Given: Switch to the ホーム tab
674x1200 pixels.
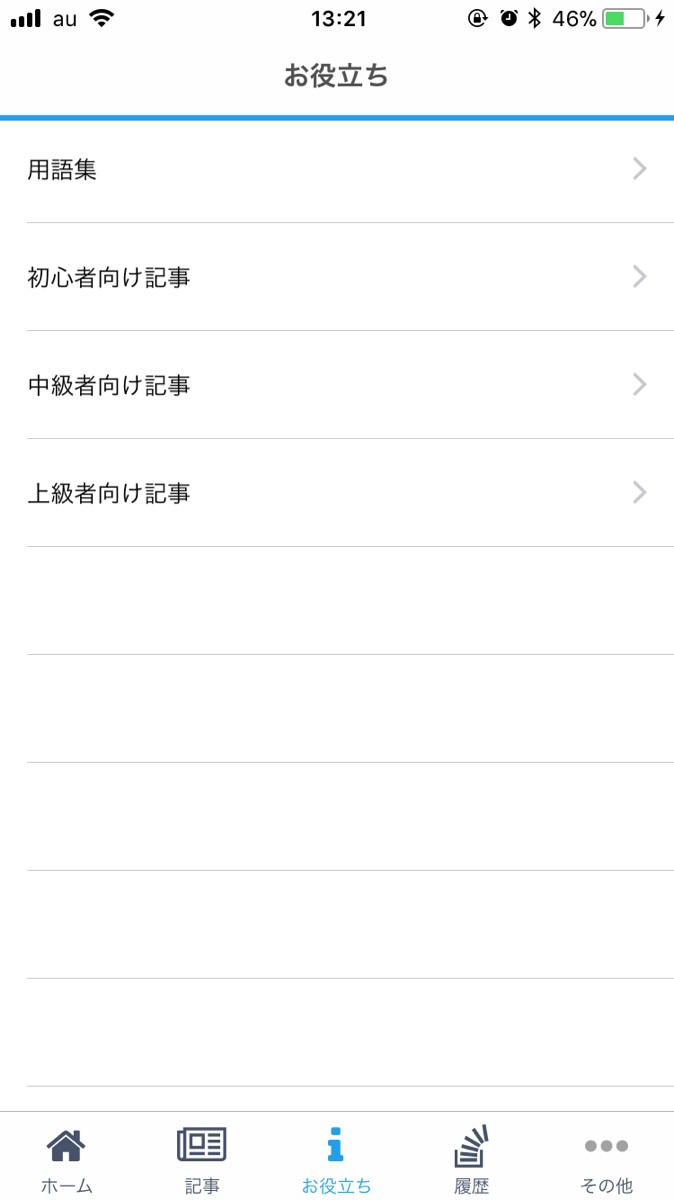Looking at the screenshot, I should [67, 1158].
